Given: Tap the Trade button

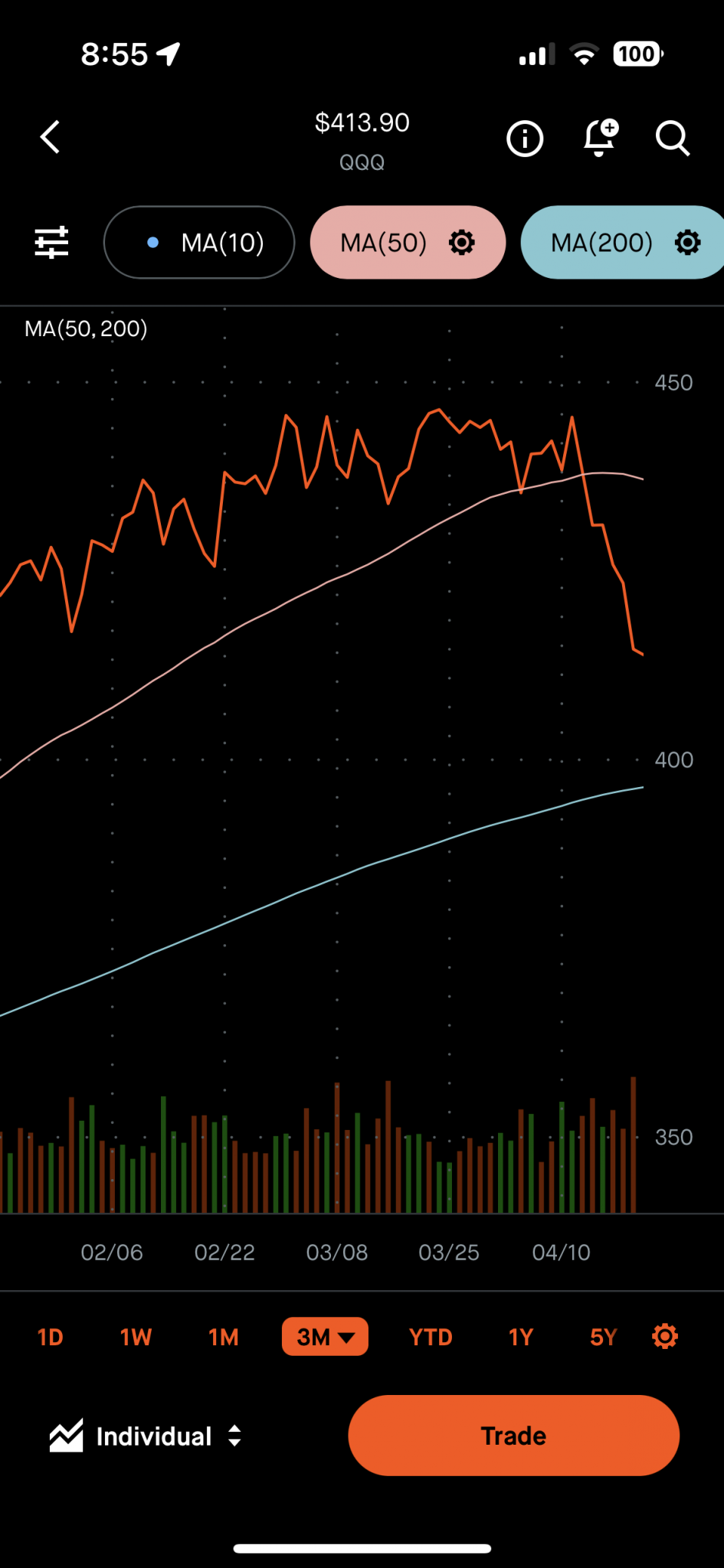Looking at the screenshot, I should coord(513,1436).
